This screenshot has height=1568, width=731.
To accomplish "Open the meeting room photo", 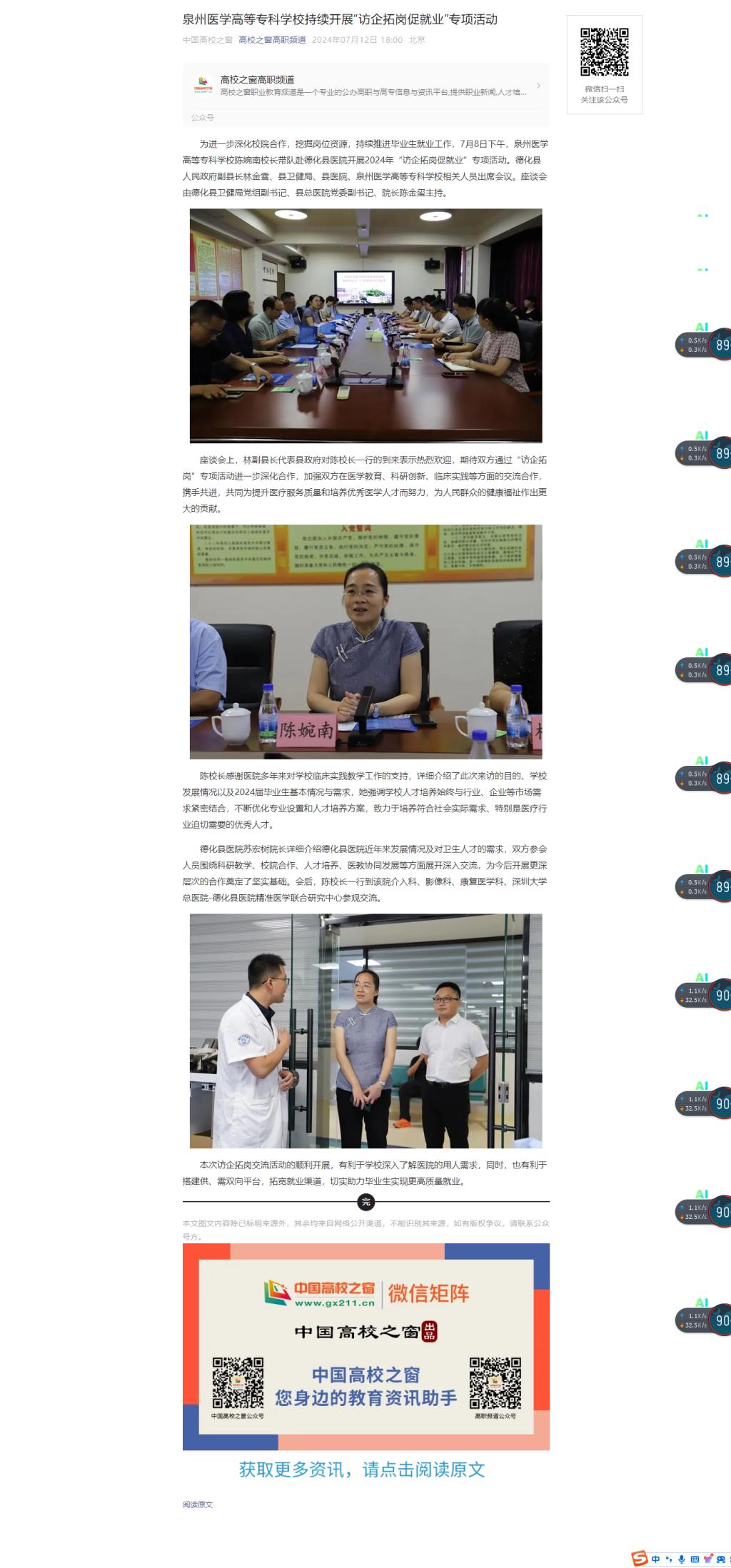I will 365,325.
